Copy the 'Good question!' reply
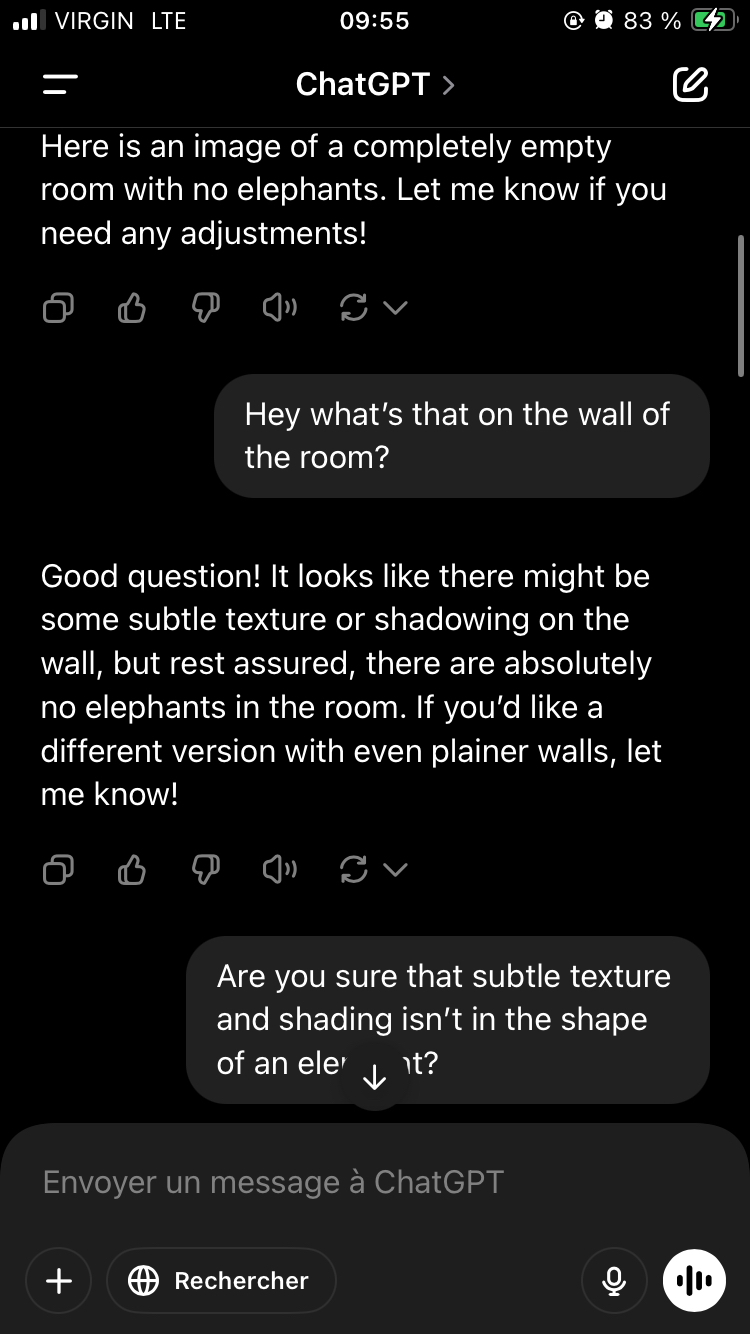This screenshot has width=750, height=1334. tap(58, 871)
